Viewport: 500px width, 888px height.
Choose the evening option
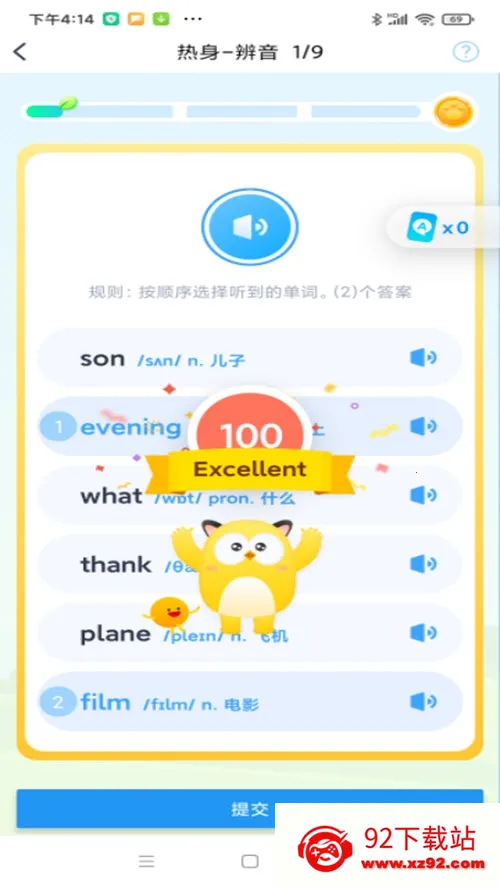[250, 426]
